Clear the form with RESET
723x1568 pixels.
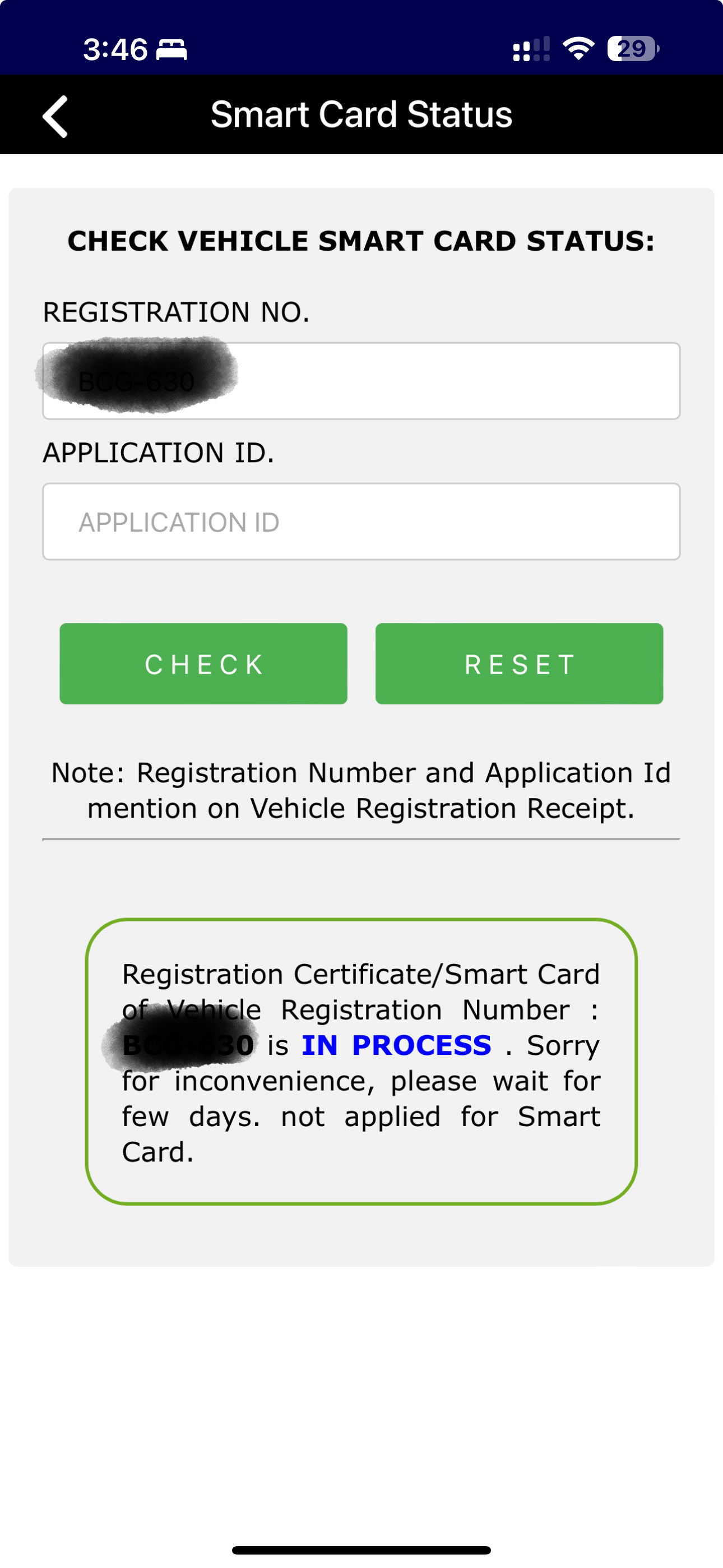(519, 663)
